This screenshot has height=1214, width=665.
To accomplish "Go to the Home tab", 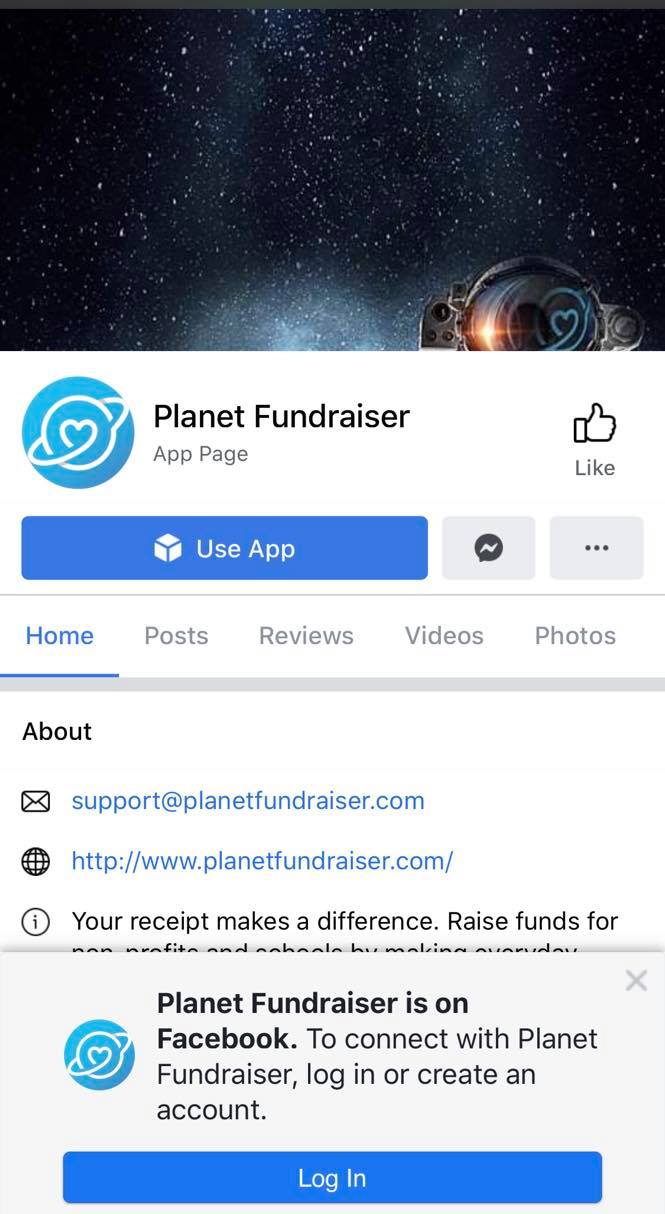I will [x=60, y=636].
